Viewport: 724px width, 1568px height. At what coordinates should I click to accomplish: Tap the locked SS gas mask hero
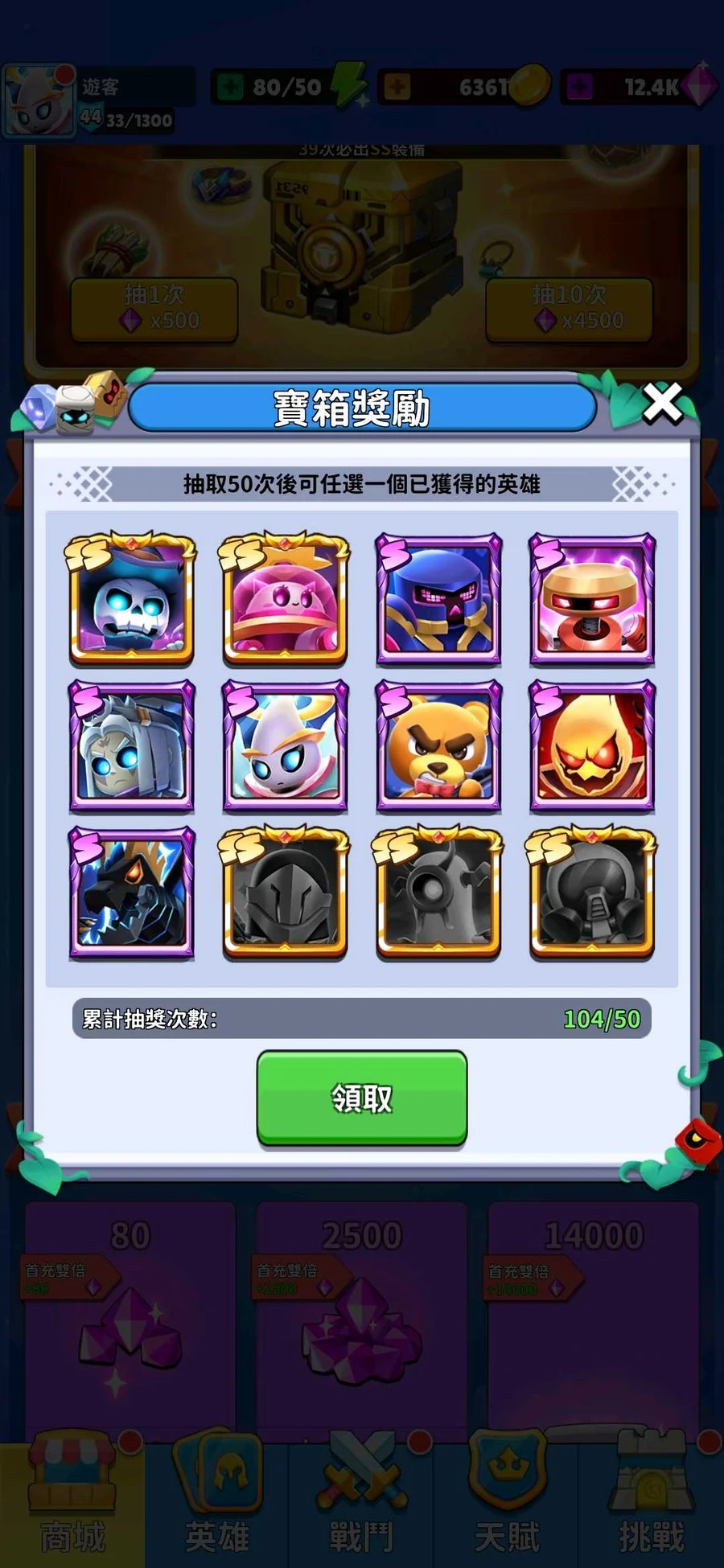pyautogui.click(x=592, y=893)
